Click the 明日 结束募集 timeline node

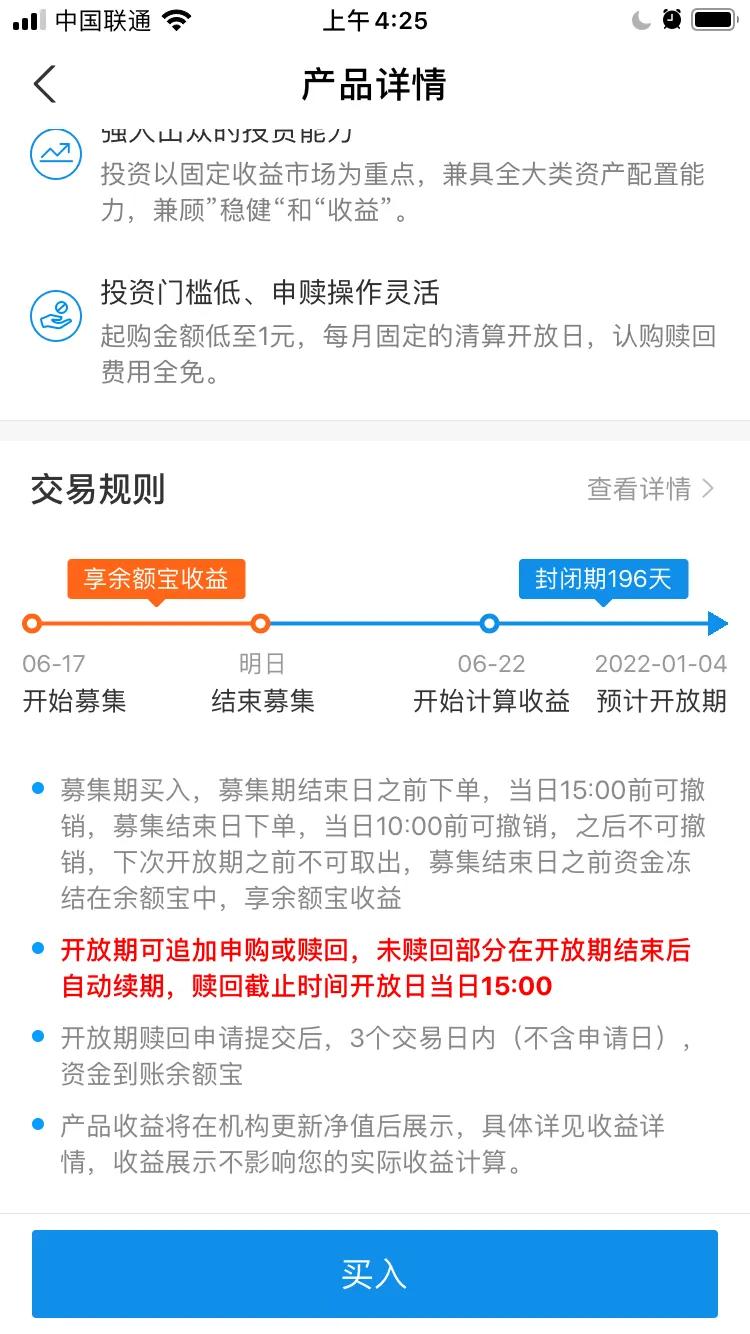(x=260, y=623)
